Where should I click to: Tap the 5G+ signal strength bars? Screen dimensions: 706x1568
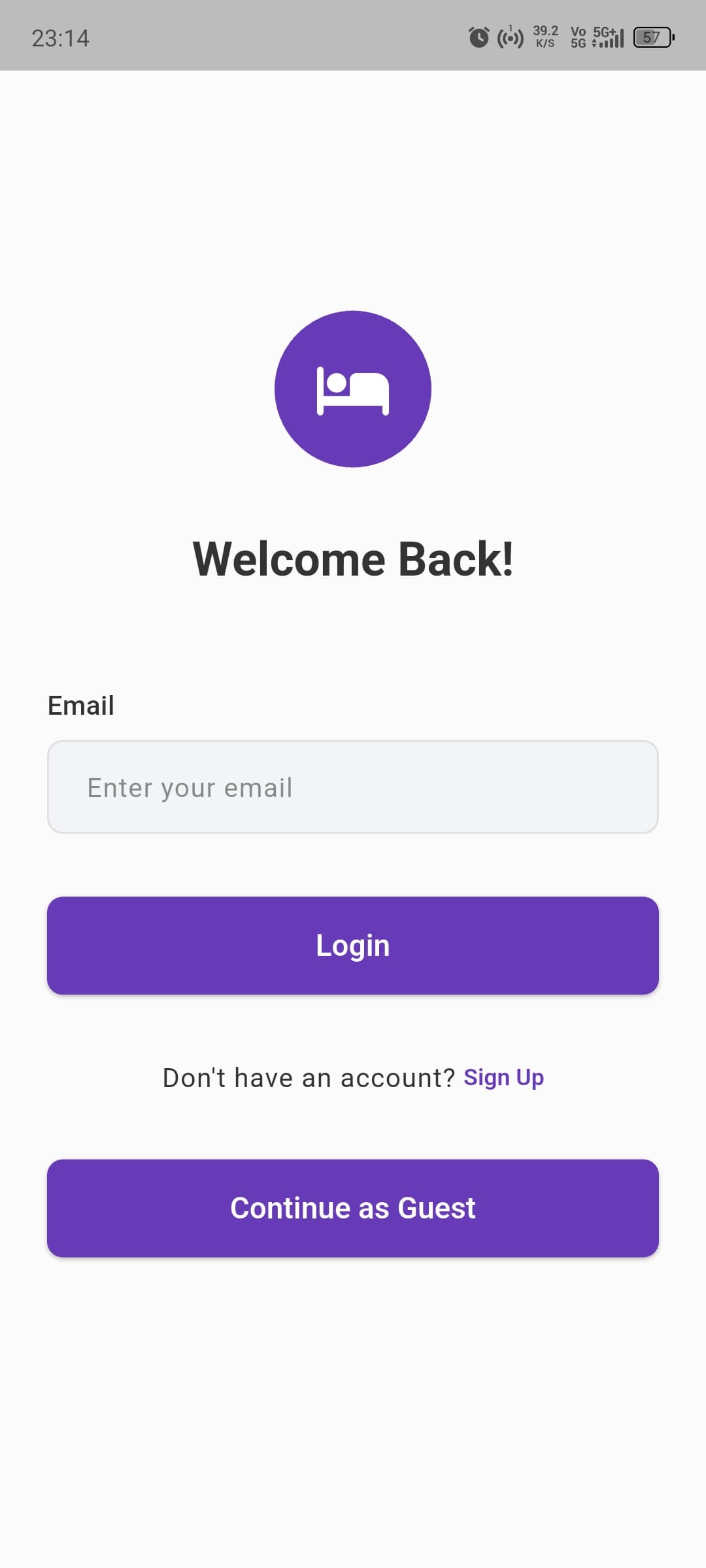(x=608, y=37)
